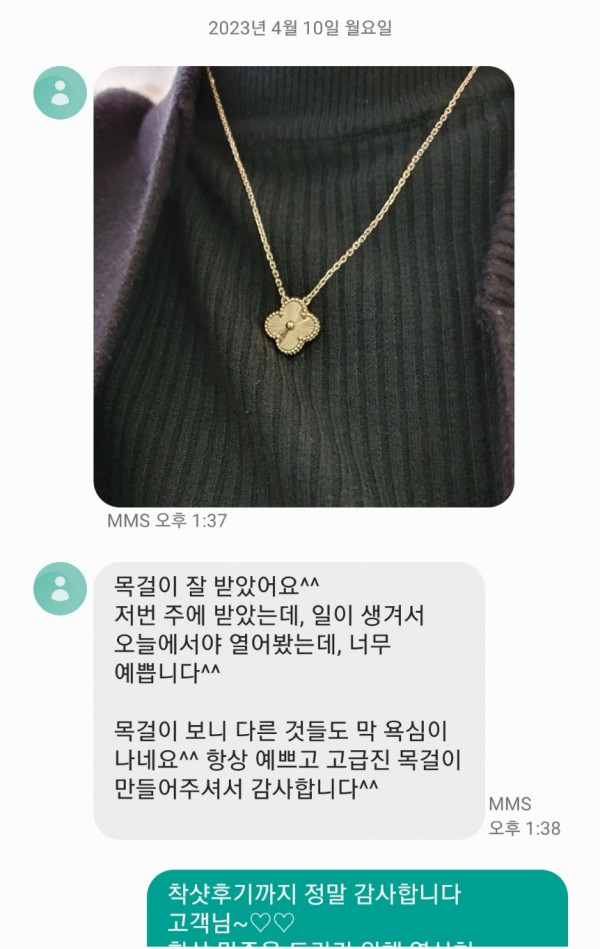This screenshot has height=949, width=600.
Task: Tap sender's avatar beside the 목걸이 잘 받았어요 message
Action: 60,588
